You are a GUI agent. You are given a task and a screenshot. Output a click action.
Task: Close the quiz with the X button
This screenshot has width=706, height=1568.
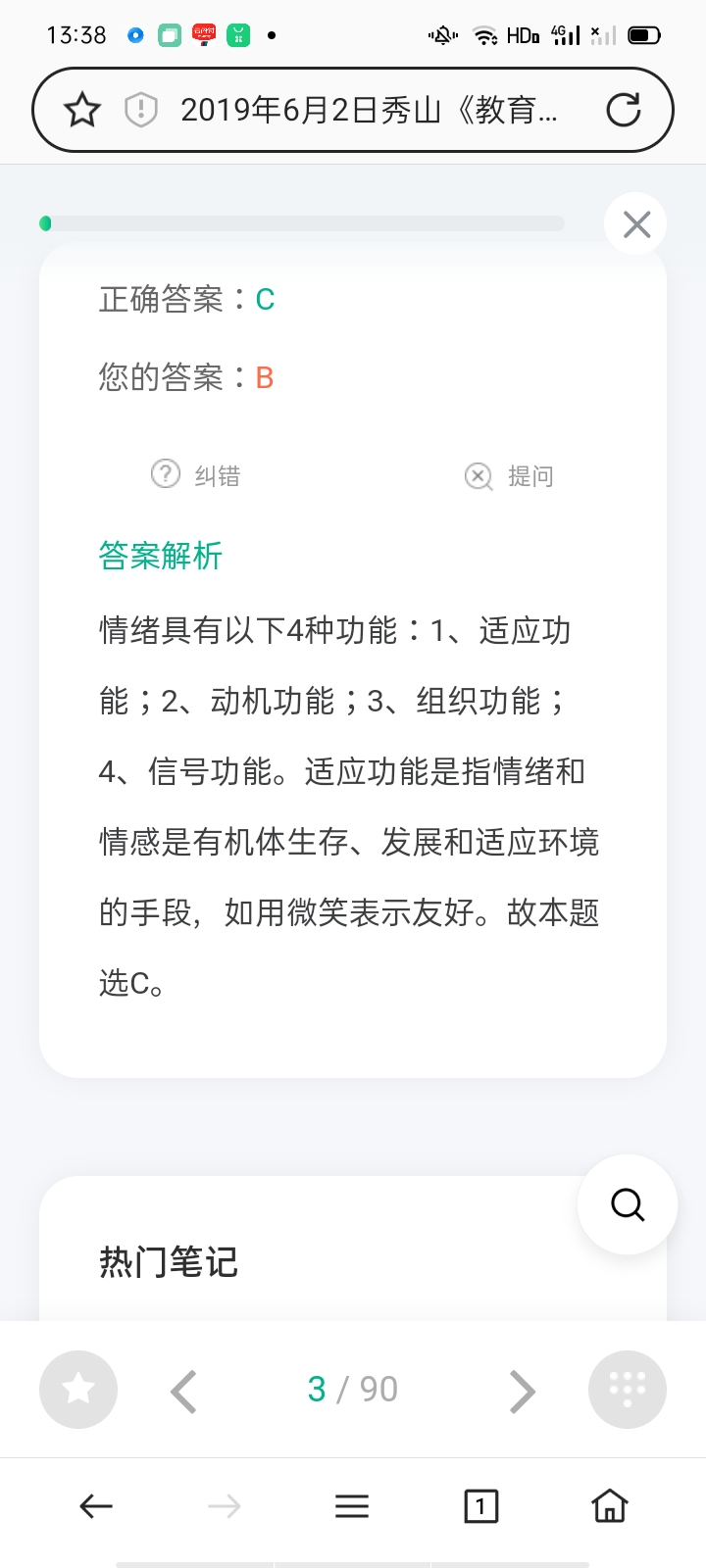[636, 224]
